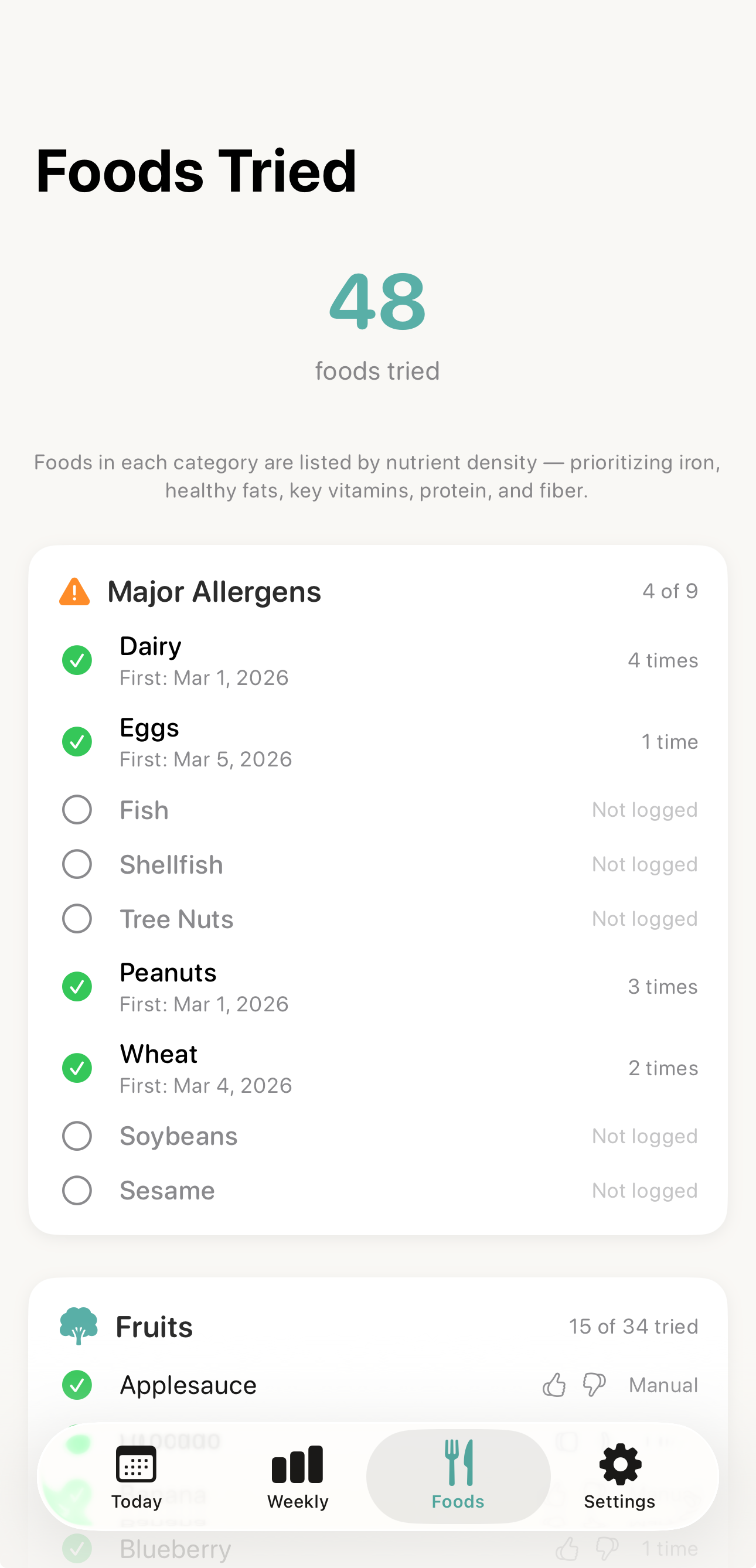756x1568 pixels.
Task: Open the Settings gear icon
Action: coord(619,1467)
